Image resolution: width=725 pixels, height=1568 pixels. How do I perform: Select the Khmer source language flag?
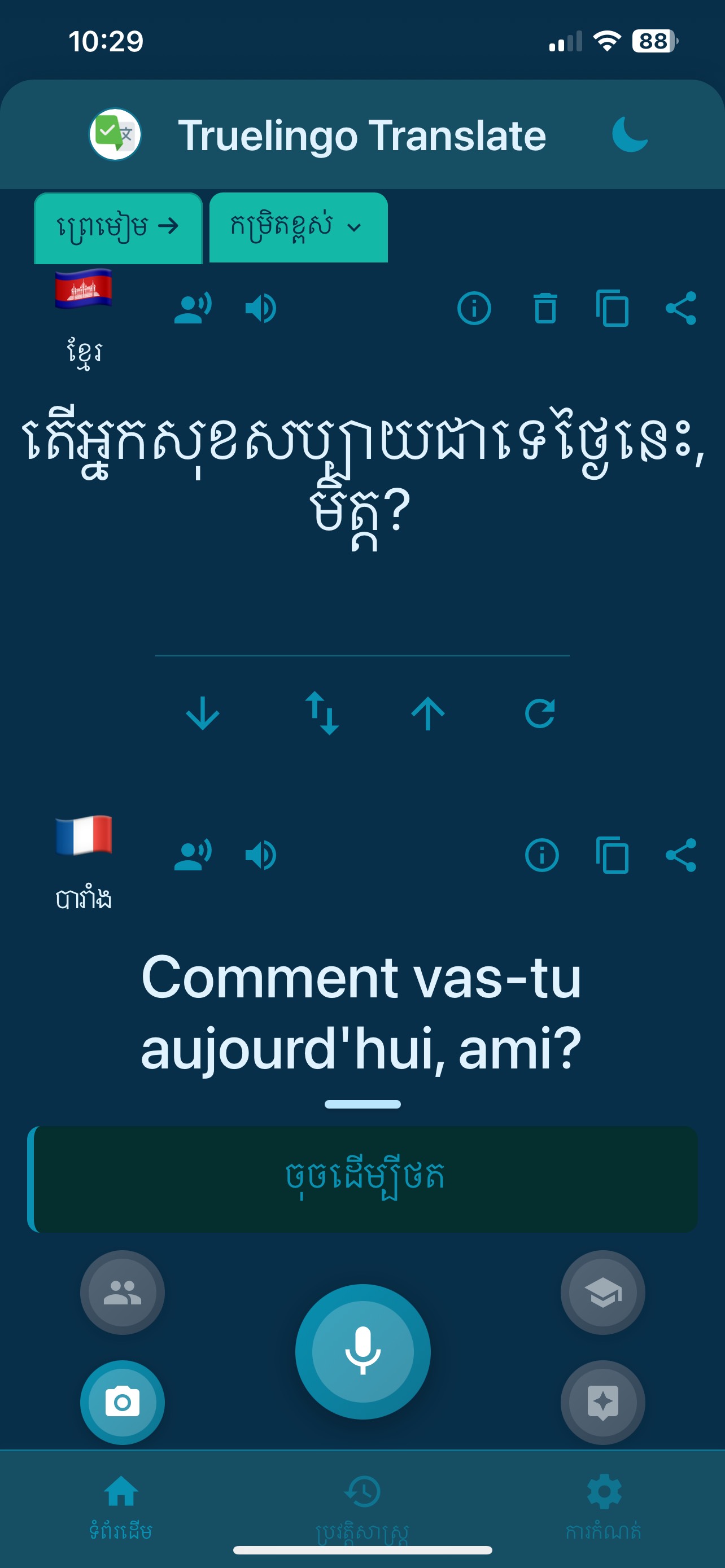point(84,289)
